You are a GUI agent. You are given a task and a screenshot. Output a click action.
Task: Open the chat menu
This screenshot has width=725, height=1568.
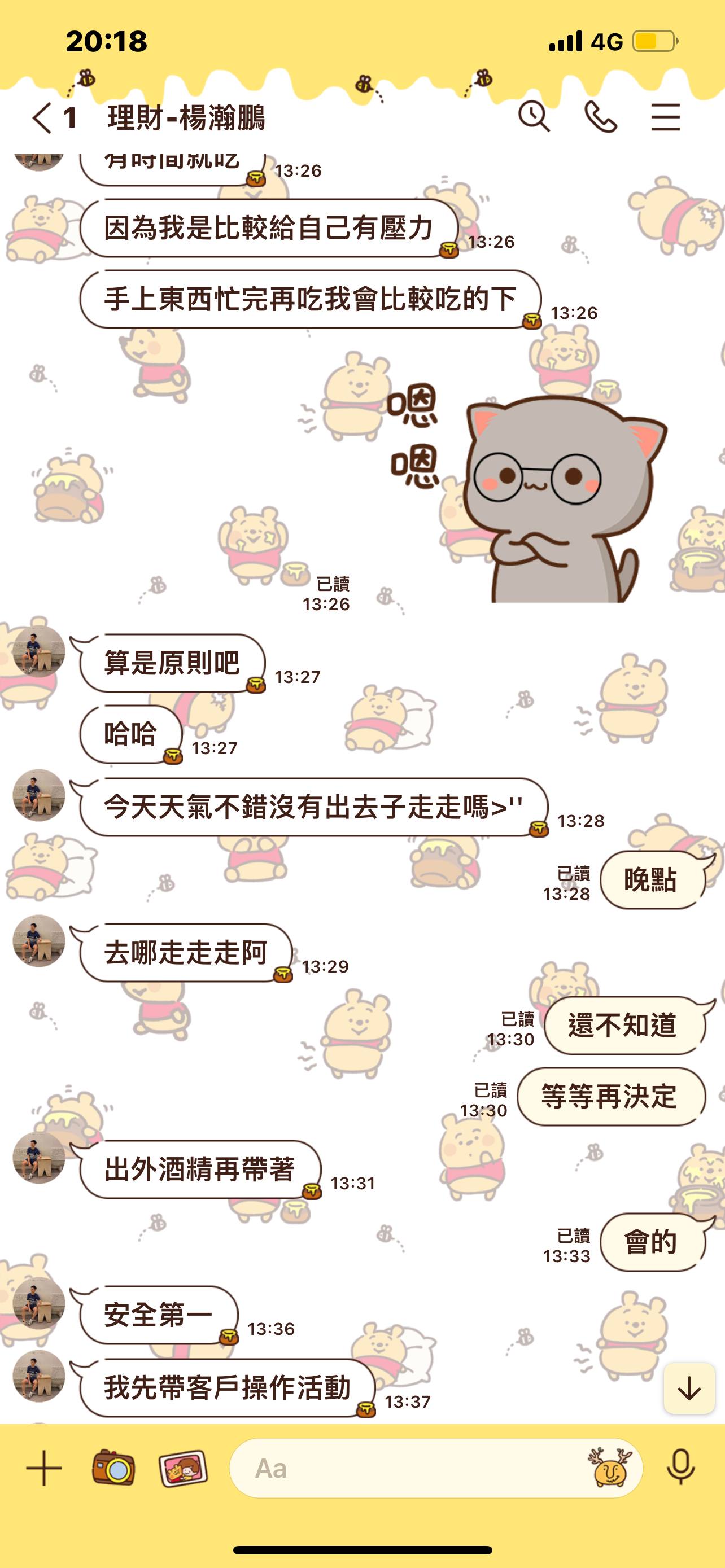(665, 116)
